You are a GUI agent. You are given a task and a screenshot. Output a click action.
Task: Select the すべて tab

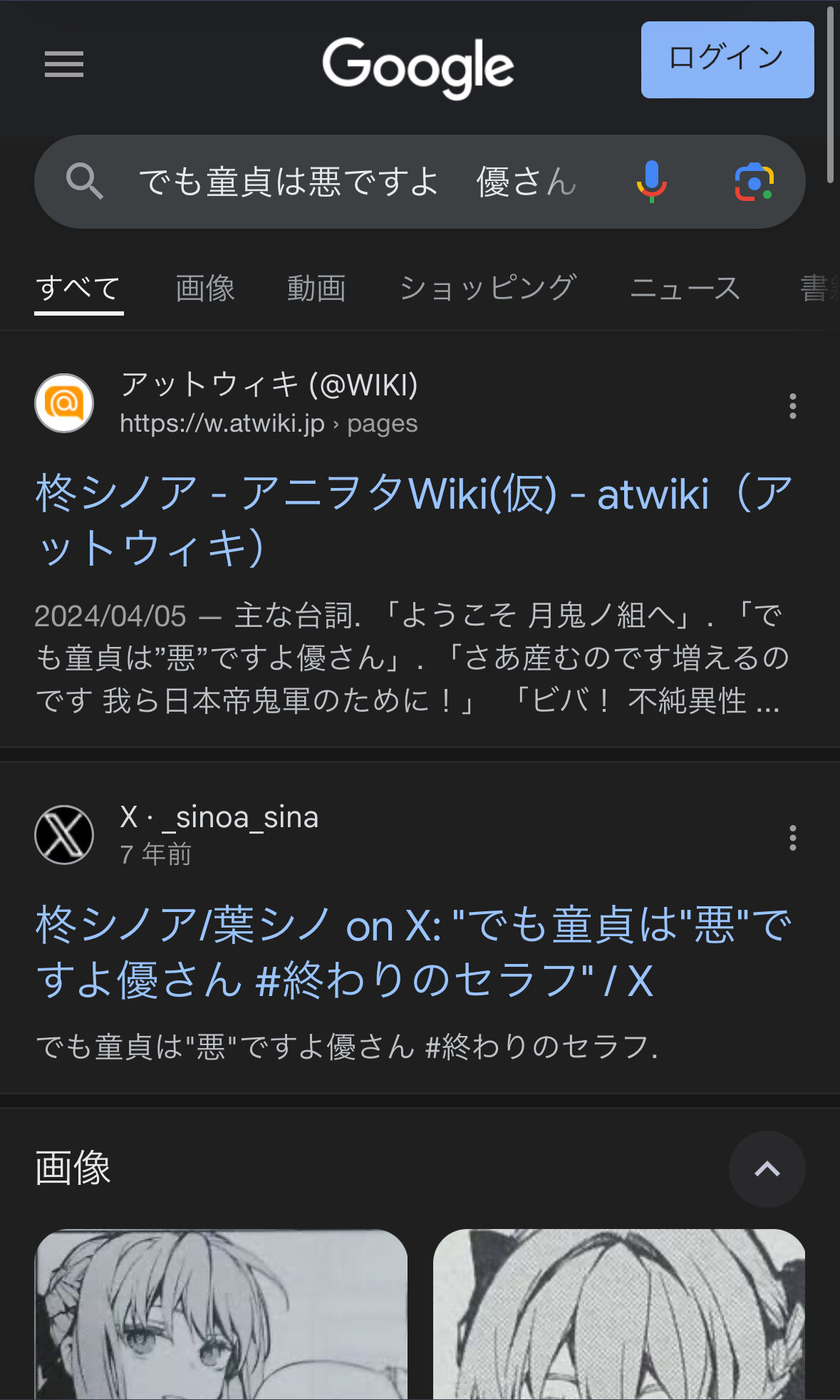coord(78,289)
